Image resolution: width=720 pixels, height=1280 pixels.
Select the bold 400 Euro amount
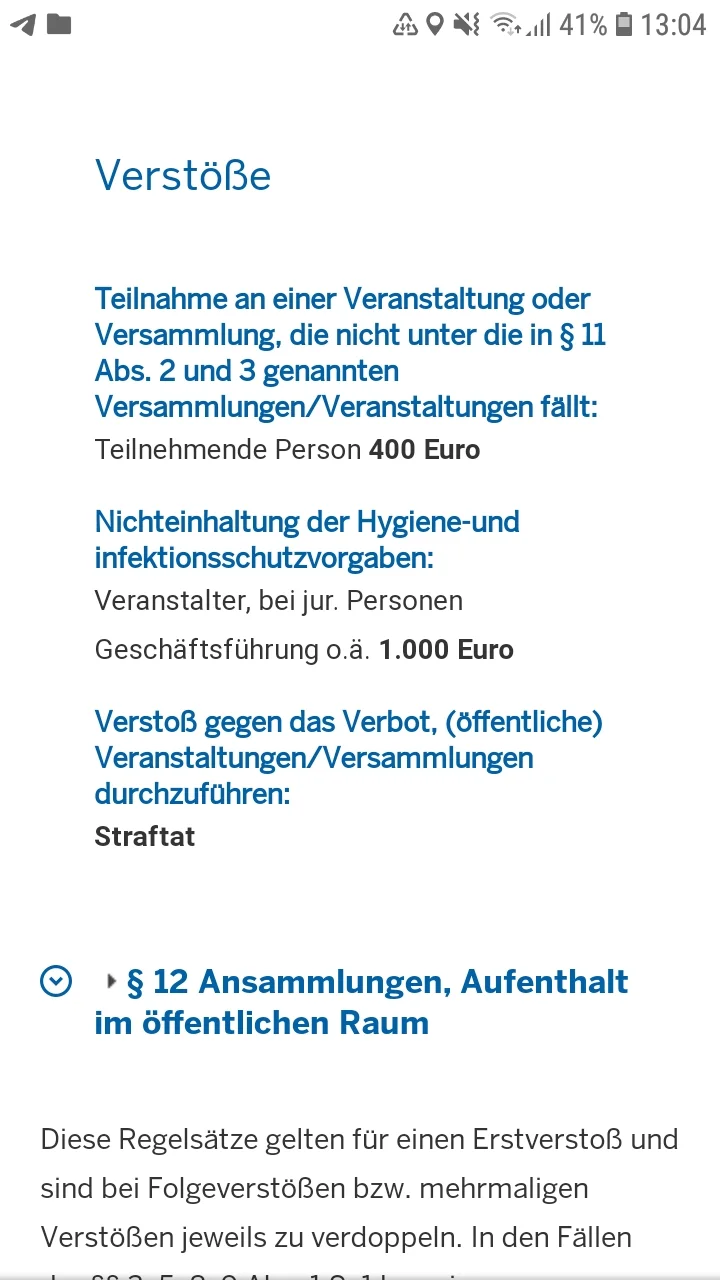[x=424, y=450]
